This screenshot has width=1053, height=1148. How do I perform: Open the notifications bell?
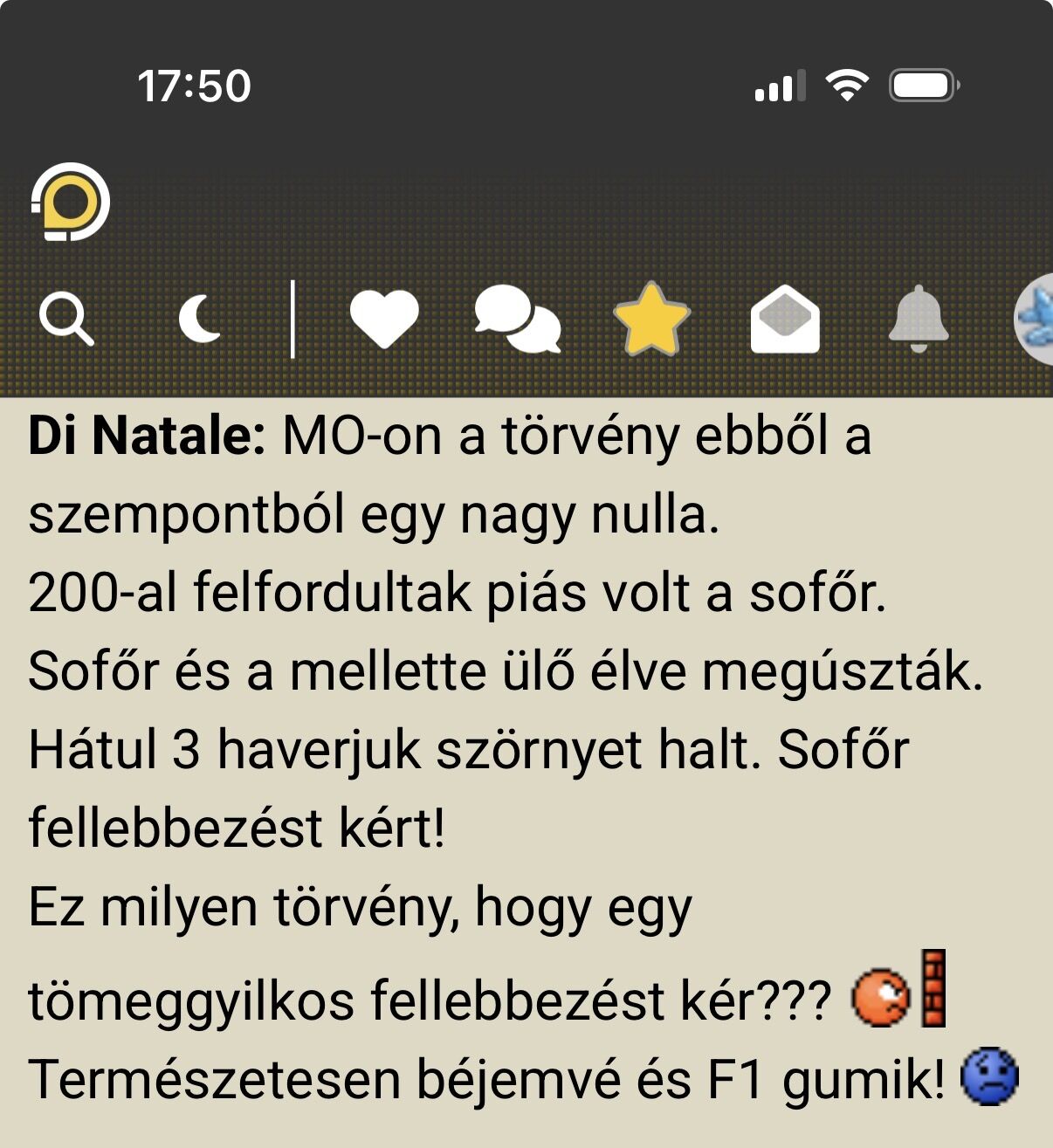(918, 319)
